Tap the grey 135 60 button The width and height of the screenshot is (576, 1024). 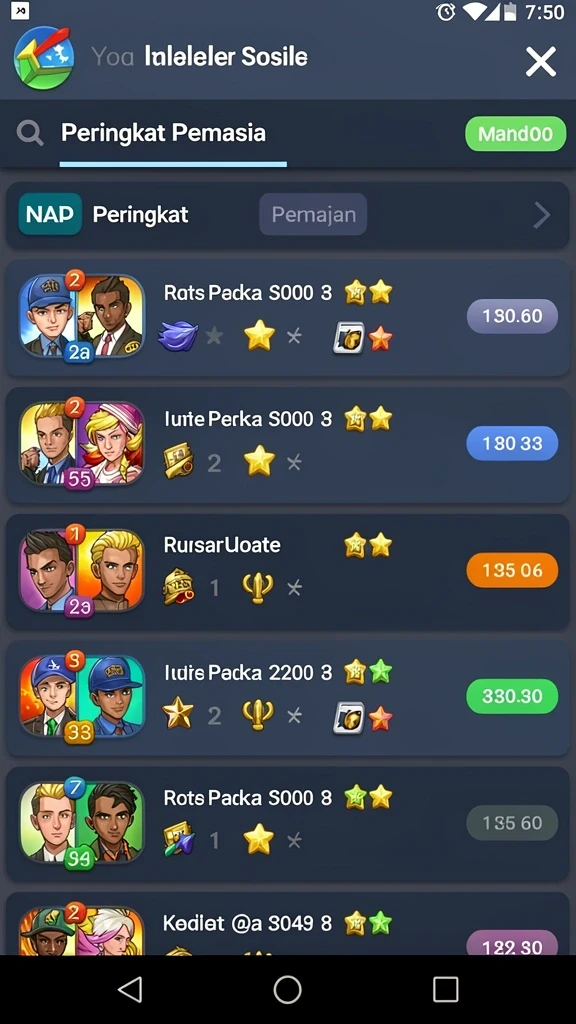pyautogui.click(x=513, y=823)
